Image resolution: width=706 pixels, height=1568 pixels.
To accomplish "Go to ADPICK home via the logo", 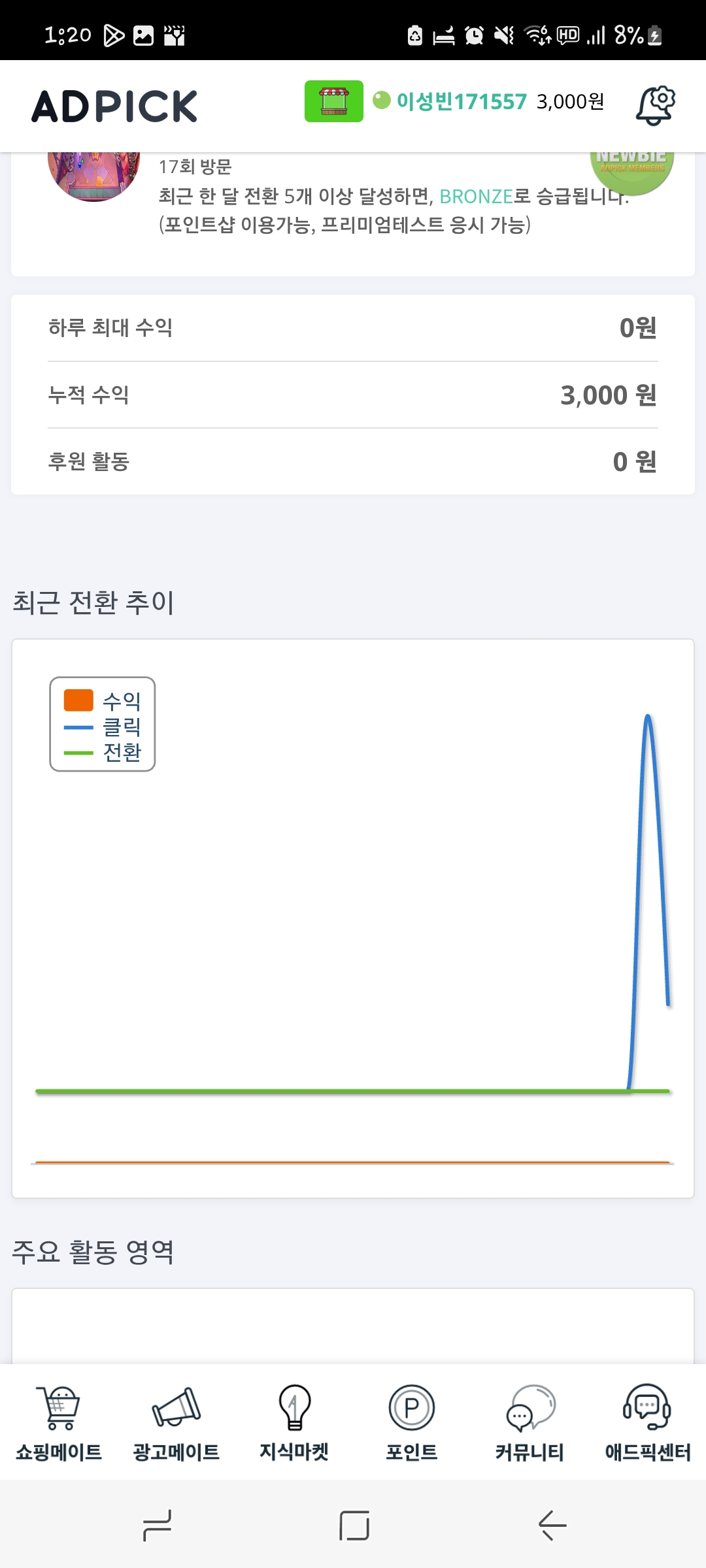I will coord(114,106).
